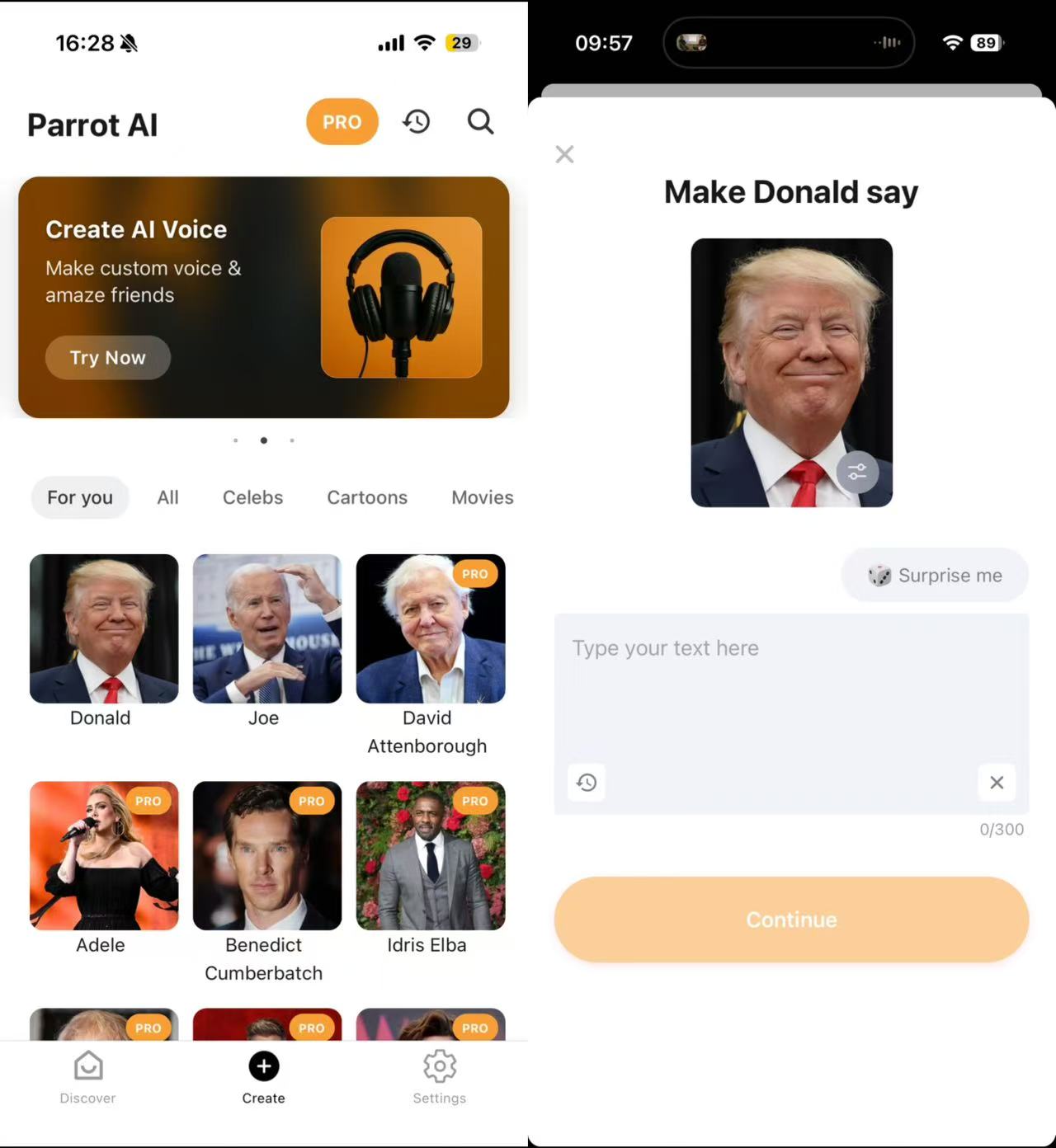Open the Idris Elba voice tile
Viewport: 1056px width, 1148px height.
[430, 855]
